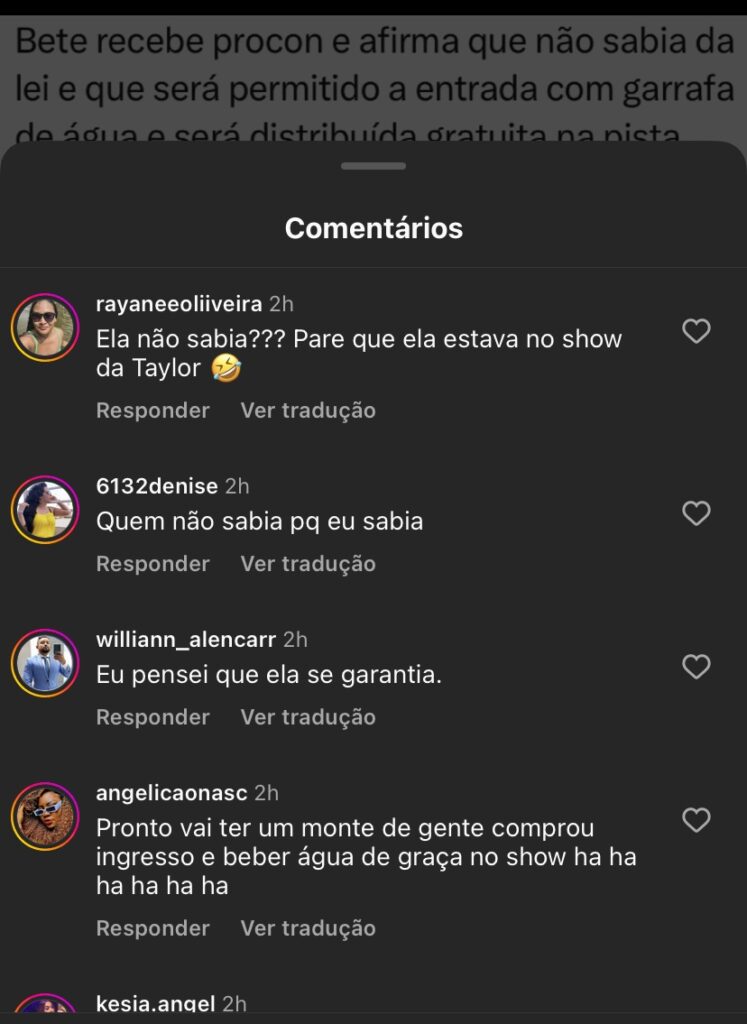Reply to williann_alencarr's comment
This screenshot has height=1024, width=747.
152,717
